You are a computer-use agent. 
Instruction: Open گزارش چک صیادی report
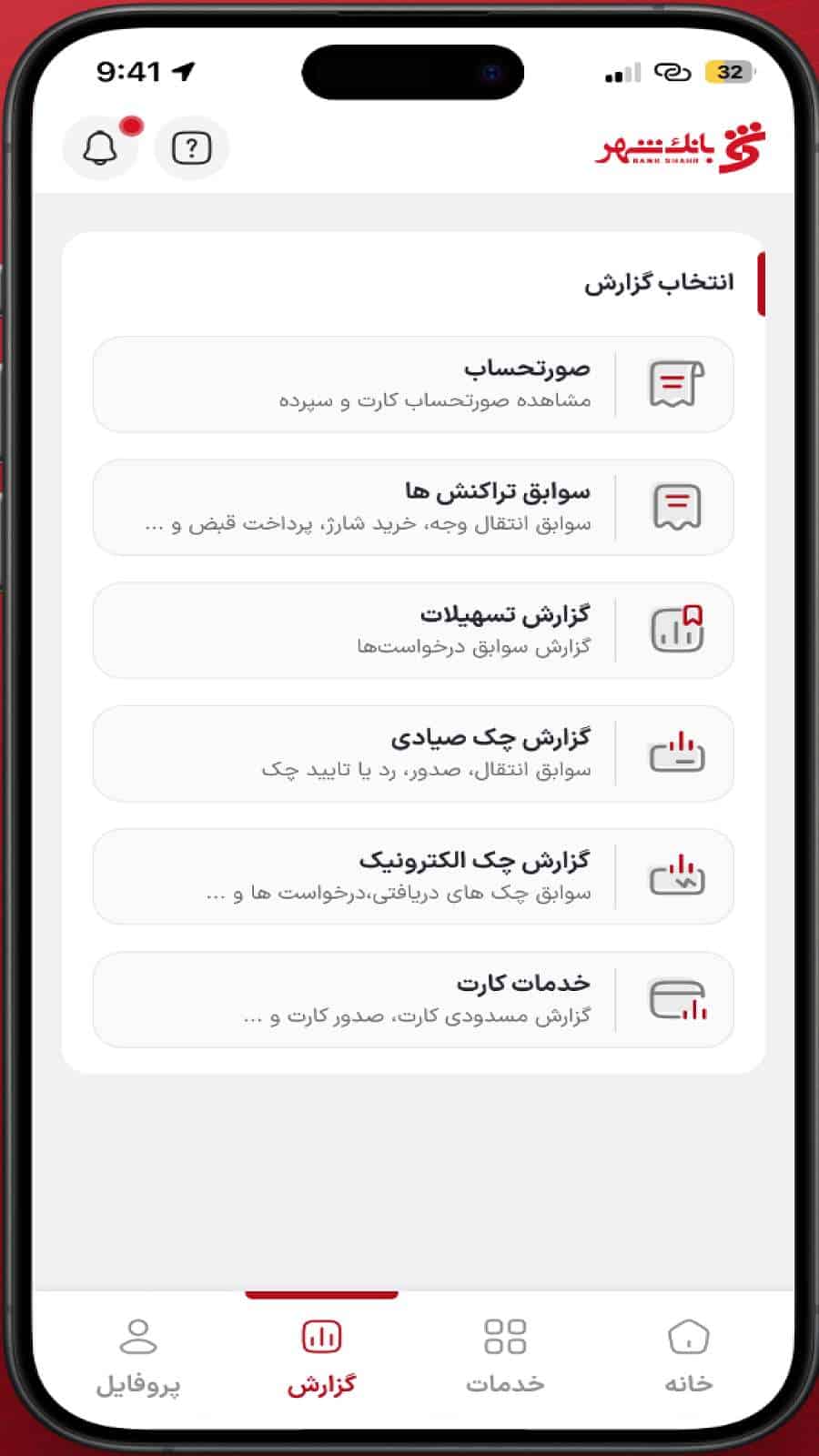point(413,753)
